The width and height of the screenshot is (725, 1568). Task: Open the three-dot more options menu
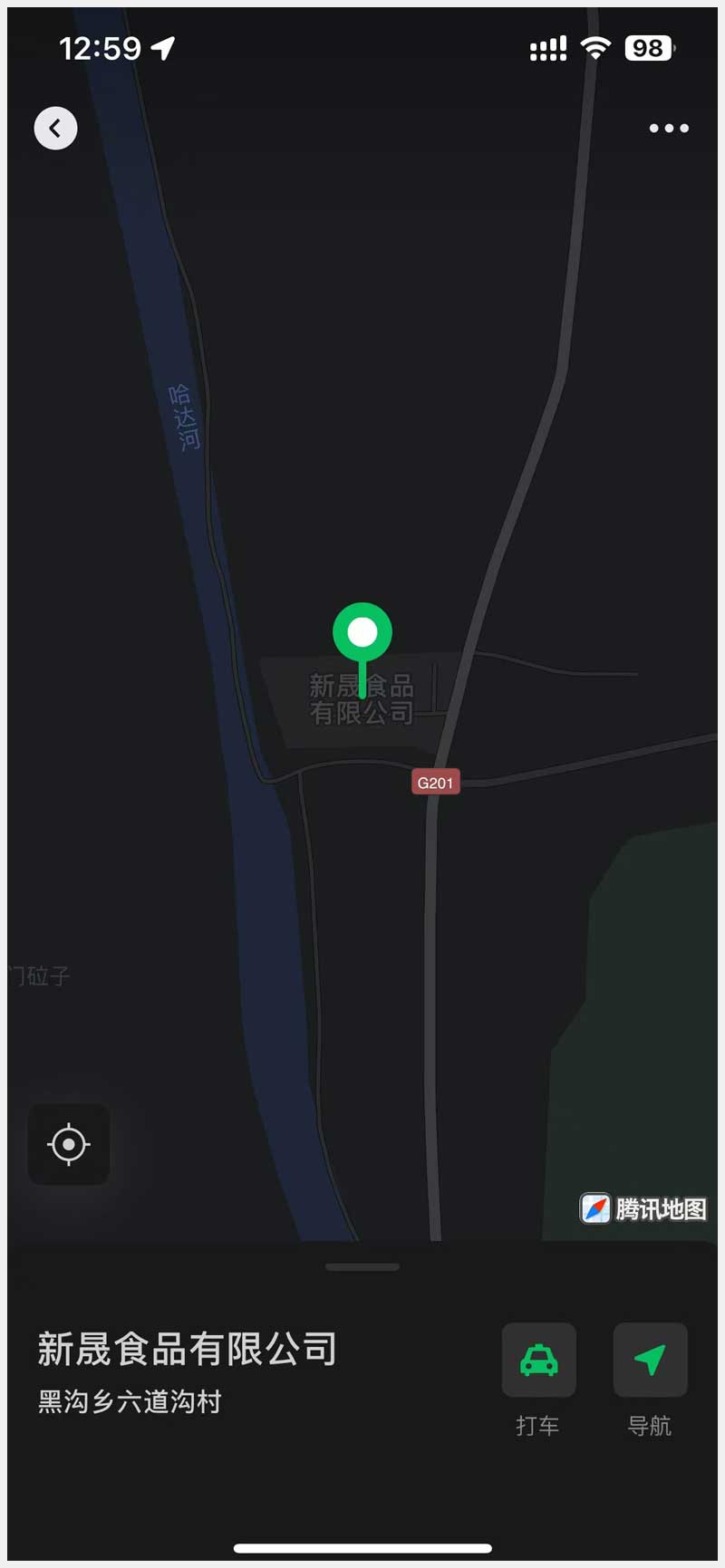coord(669,129)
